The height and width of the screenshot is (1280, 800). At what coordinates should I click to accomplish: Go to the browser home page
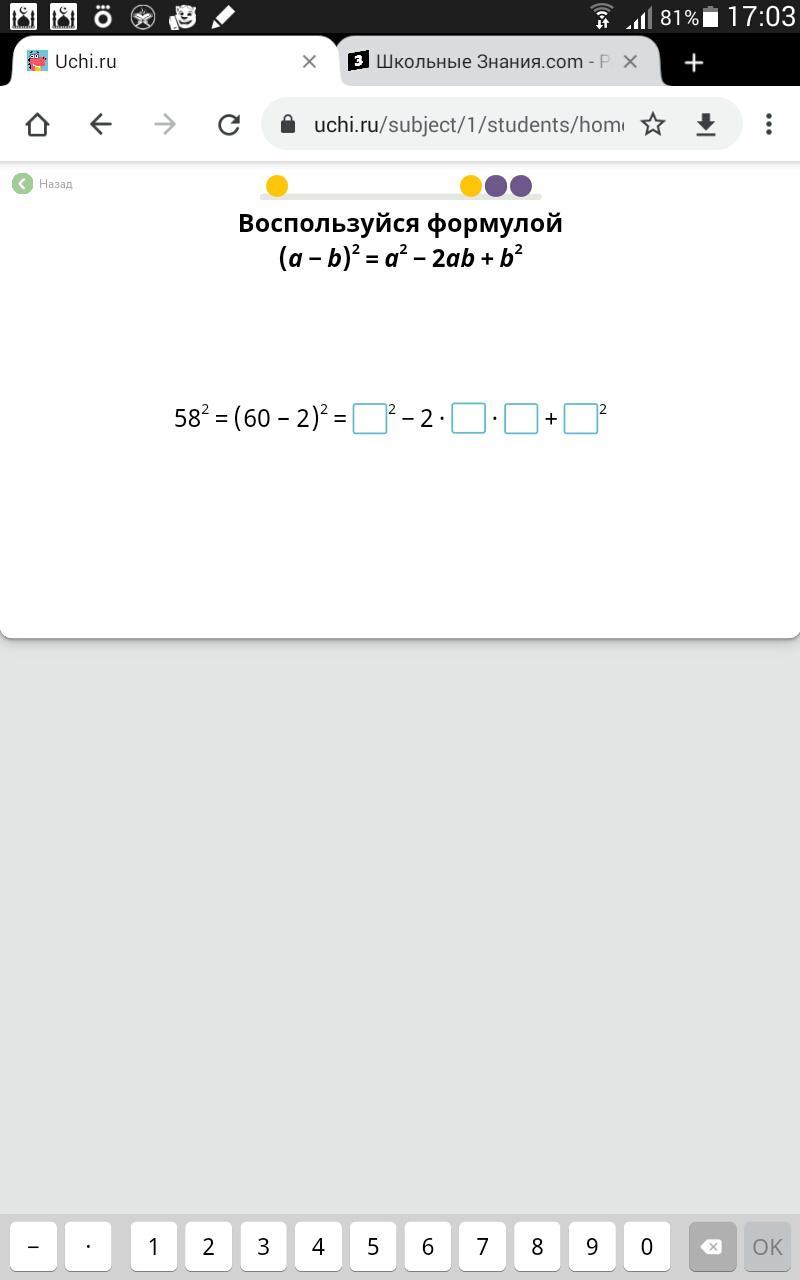pos(37,124)
